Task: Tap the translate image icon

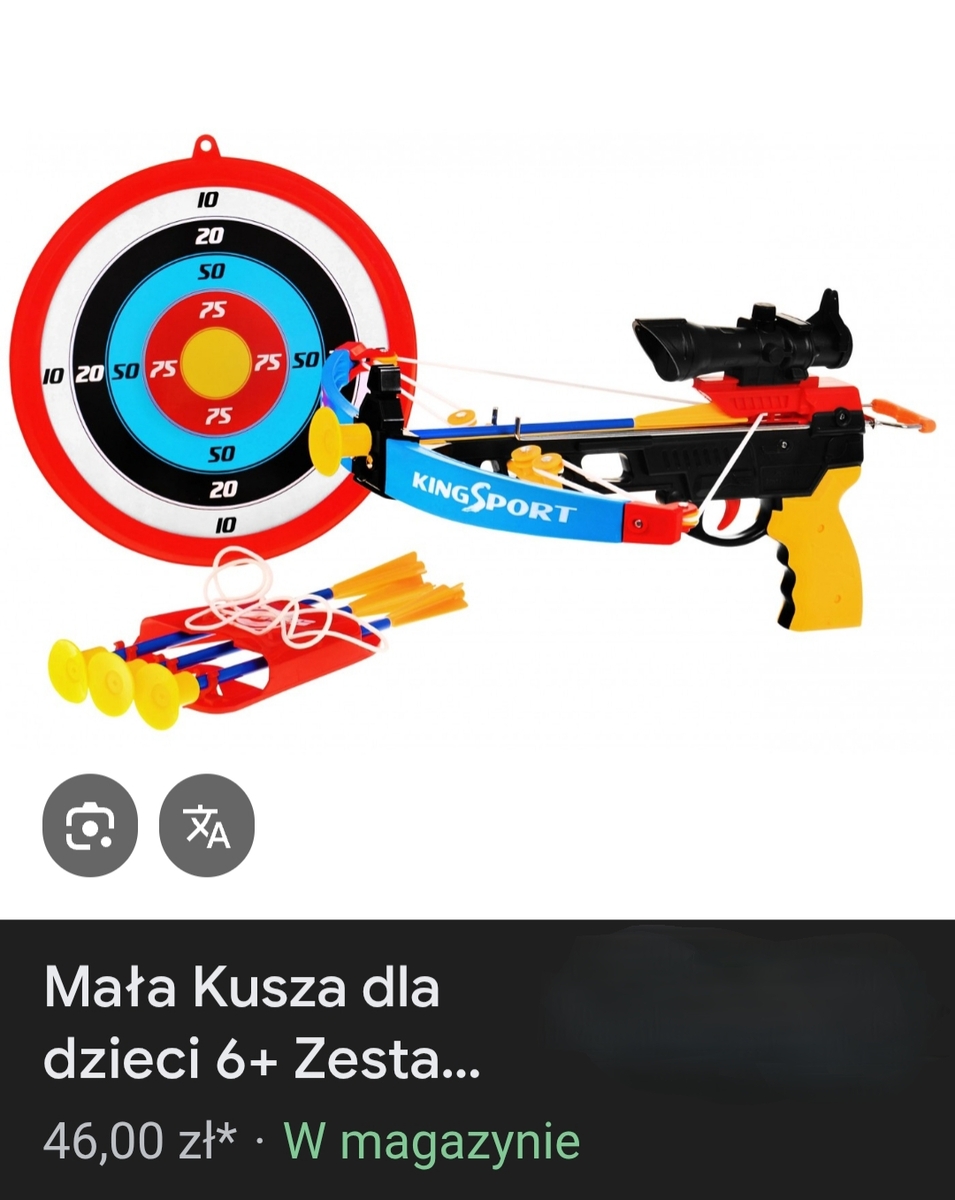Action: point(207,826)
